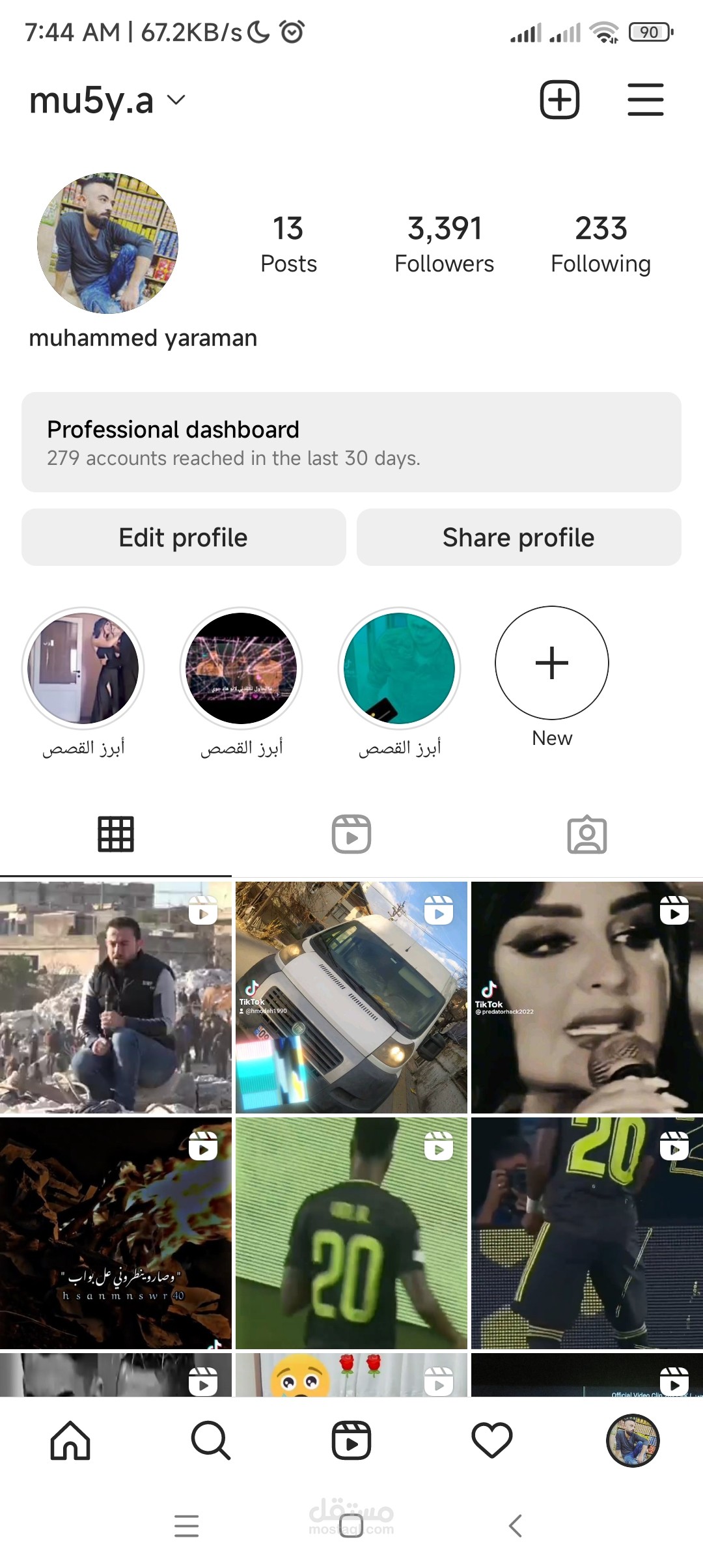Open the heart activity notifications tab
This screenshot has height=1568, width=703.
[x=492, y=1440]
